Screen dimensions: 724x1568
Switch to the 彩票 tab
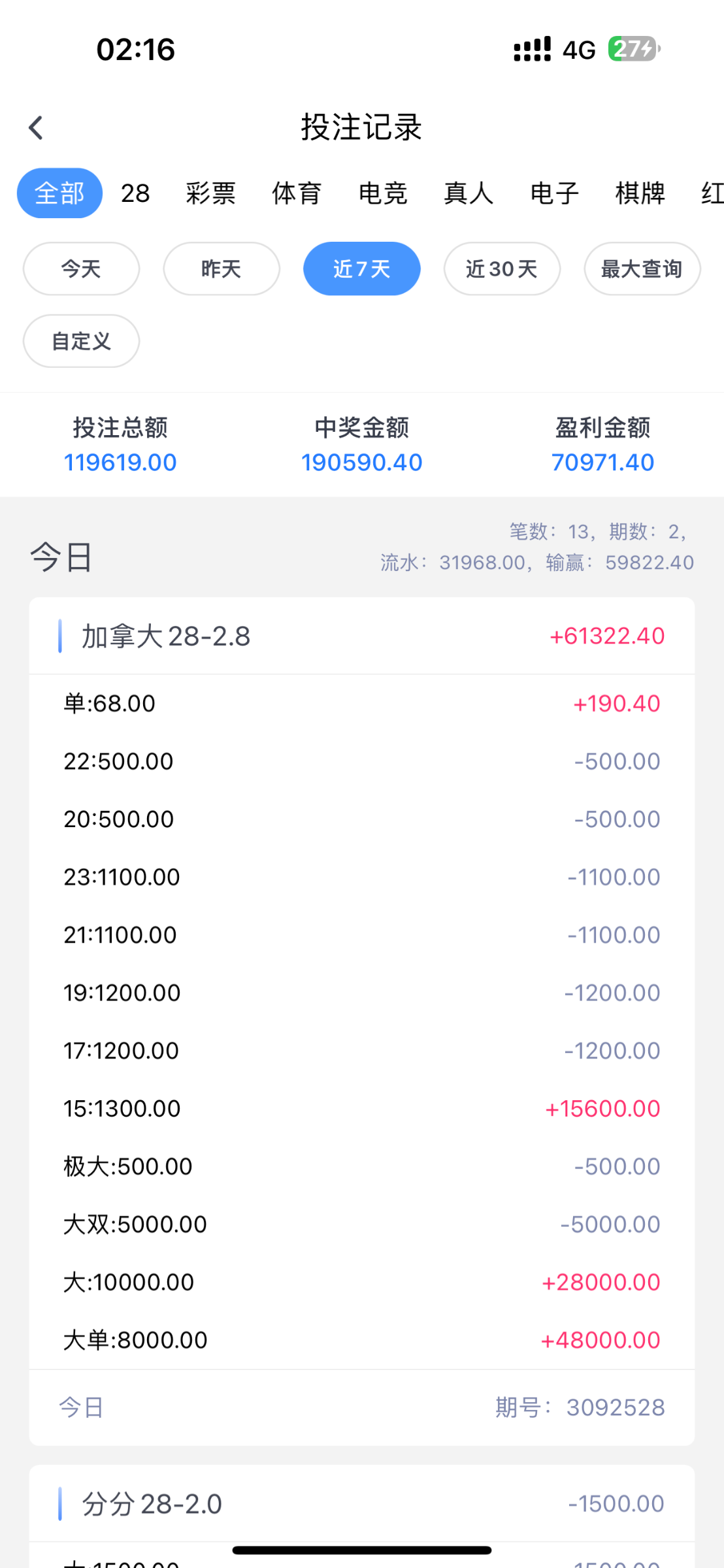coord(210,193)
